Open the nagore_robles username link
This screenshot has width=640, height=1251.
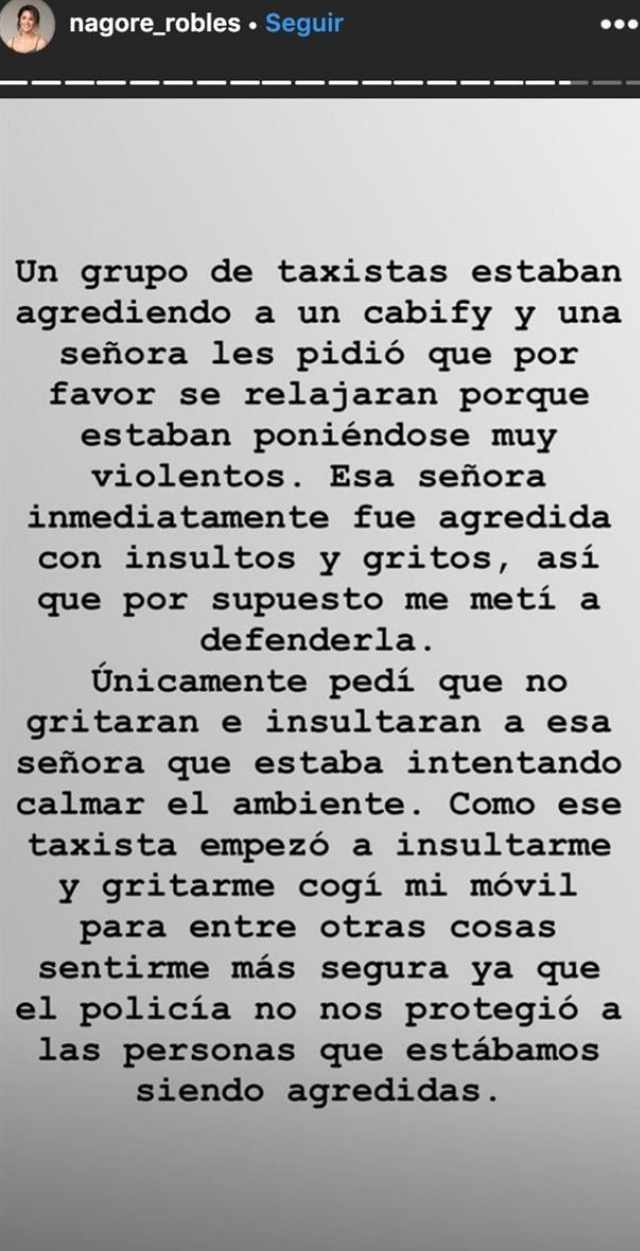pos(154,23)
